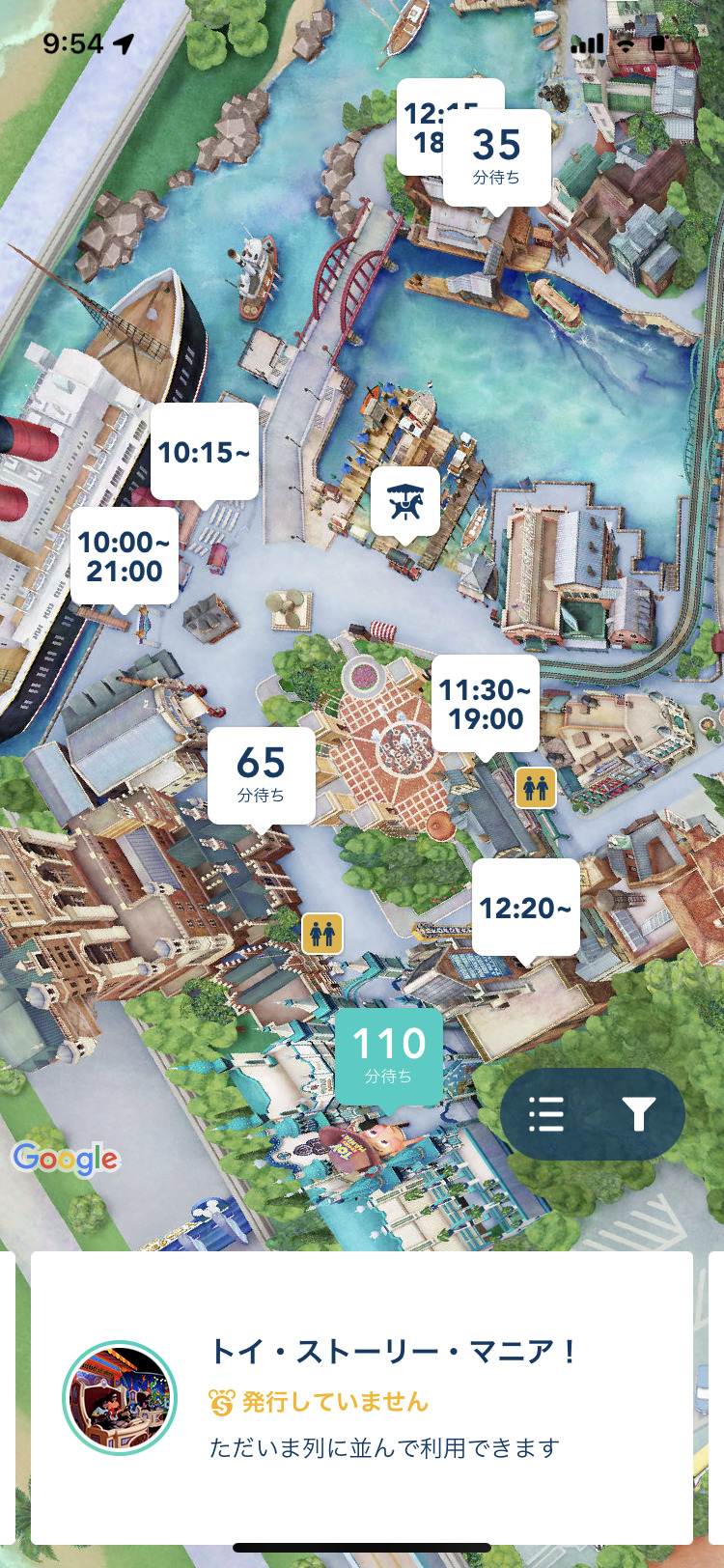Tap the 10:15~ showtime marker

coord(204,452)
